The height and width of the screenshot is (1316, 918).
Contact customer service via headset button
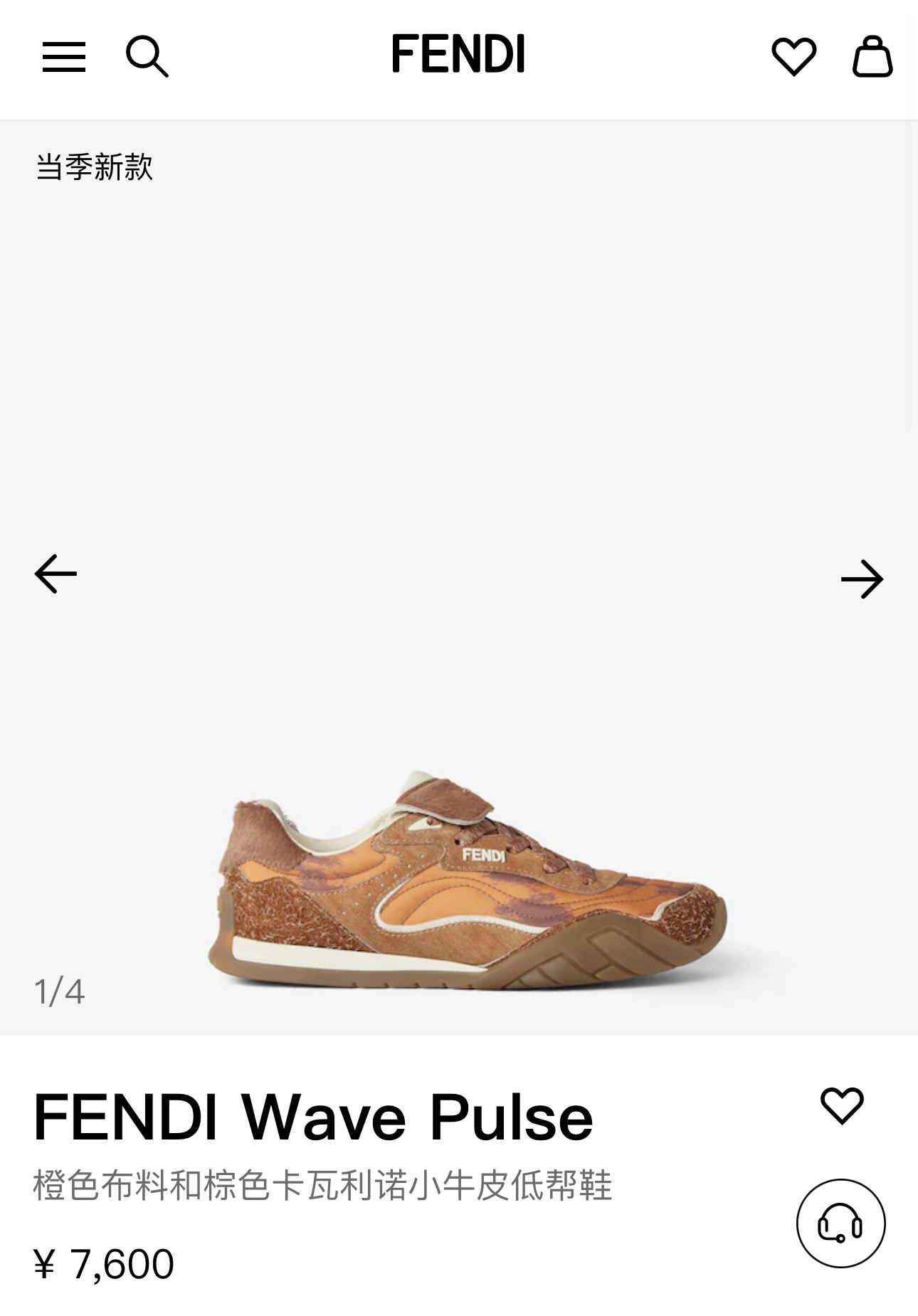point(840,1223)
